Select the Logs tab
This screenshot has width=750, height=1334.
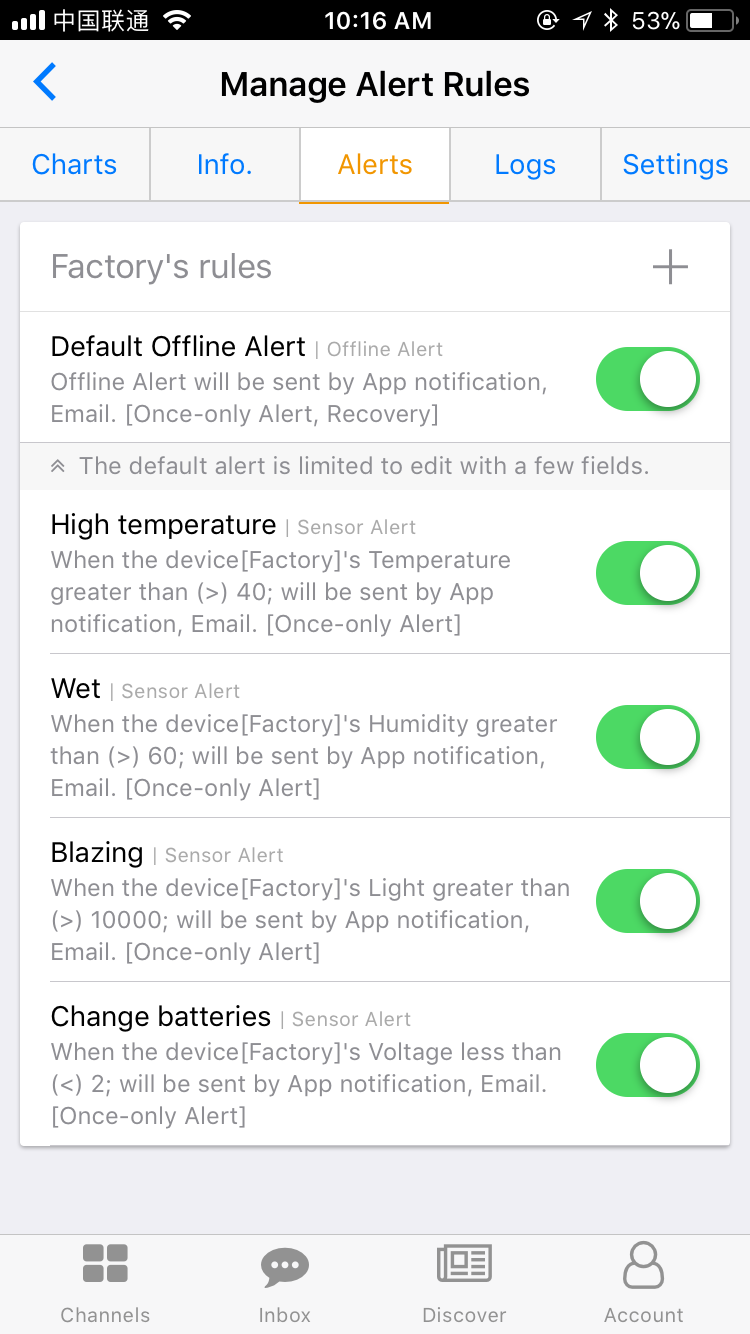(x=525, y=164)
